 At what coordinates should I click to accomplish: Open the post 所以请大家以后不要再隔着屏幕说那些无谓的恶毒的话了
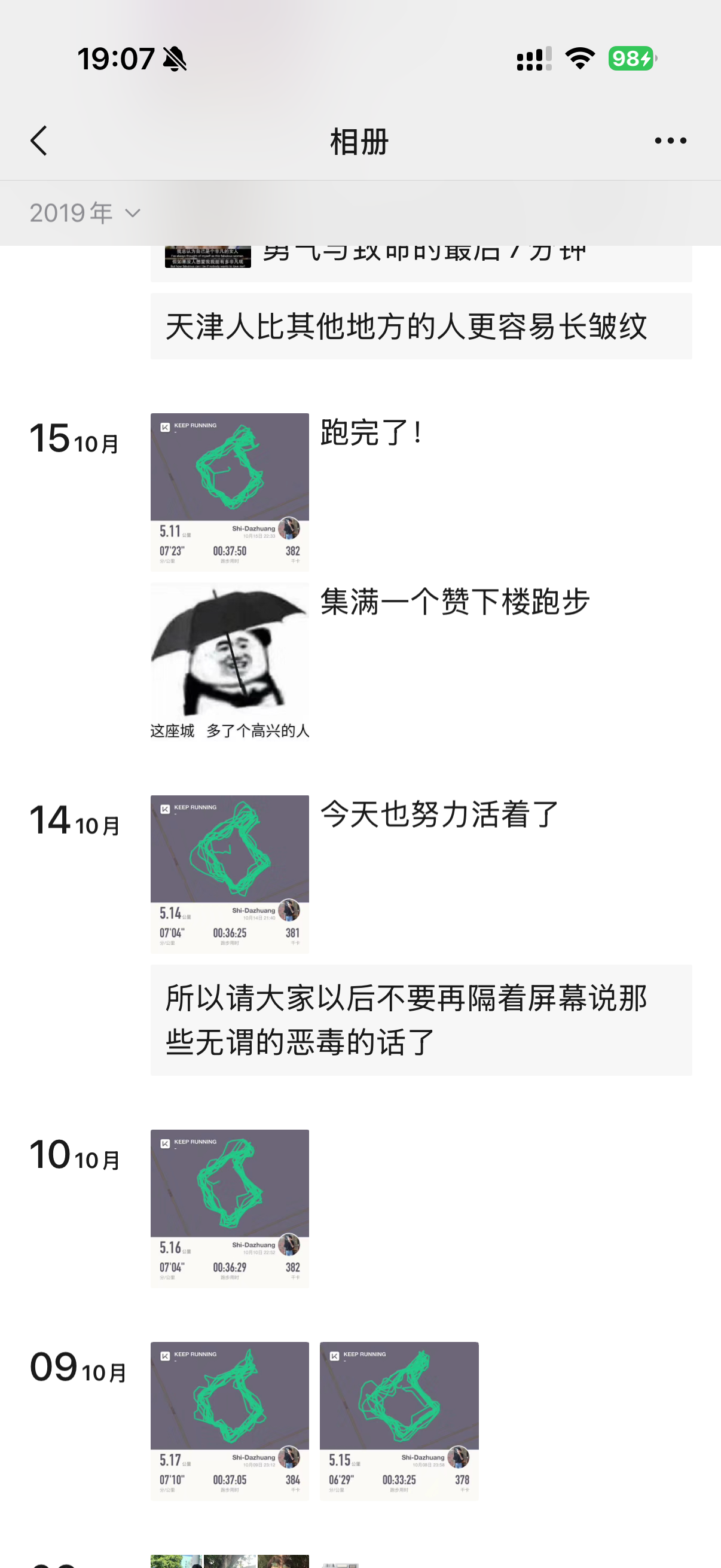point(420,1020)
